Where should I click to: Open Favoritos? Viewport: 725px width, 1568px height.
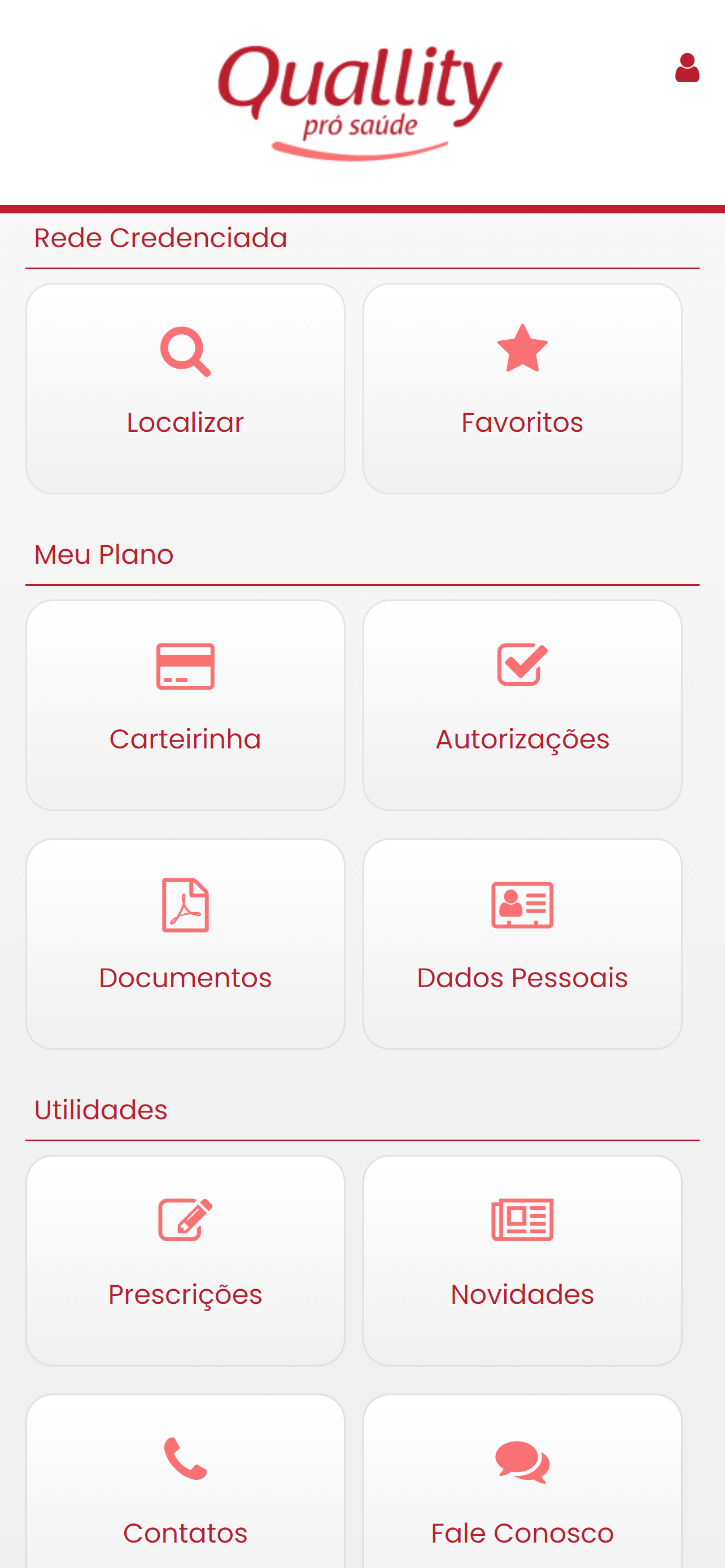pyautogui.click(x=522, y=388)
